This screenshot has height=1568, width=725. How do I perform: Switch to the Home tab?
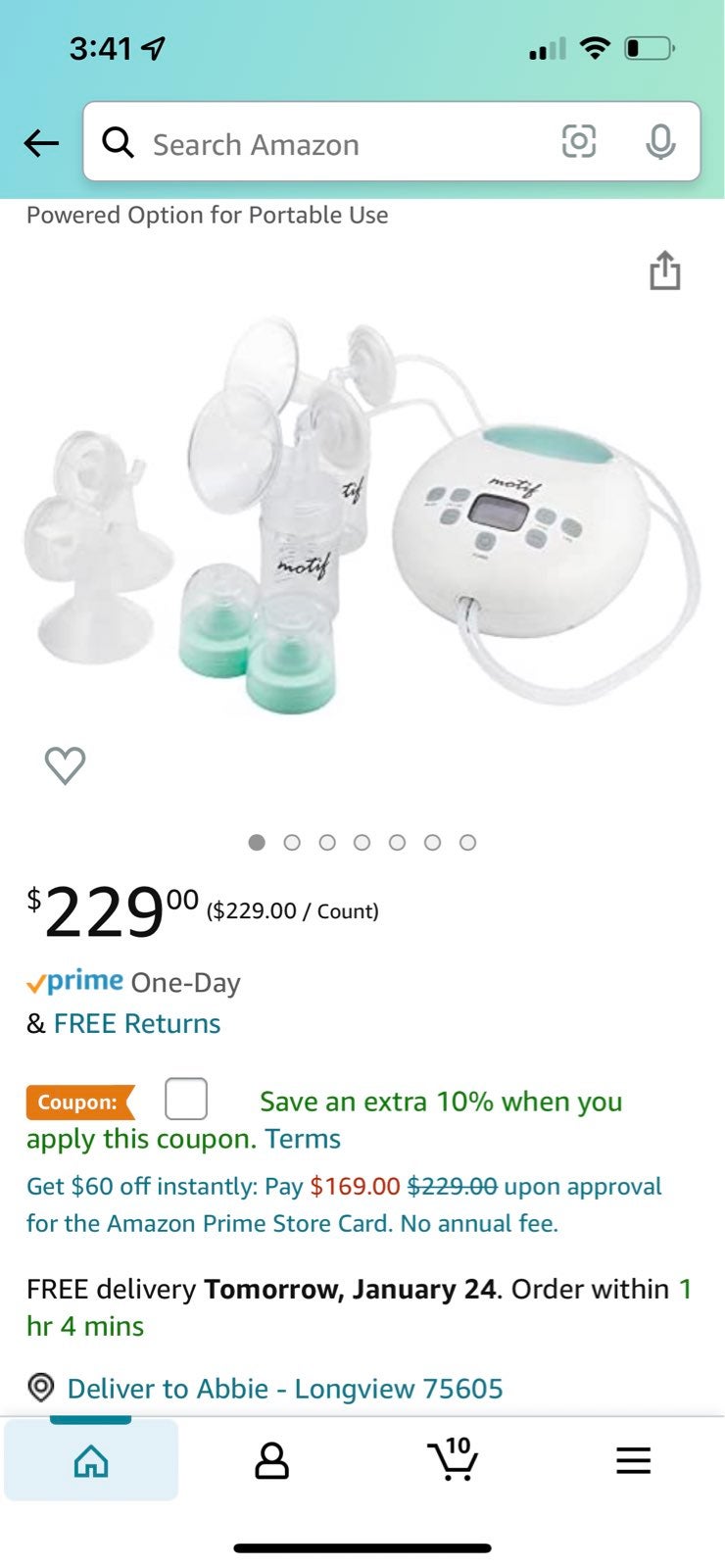tap(91, 1460)
